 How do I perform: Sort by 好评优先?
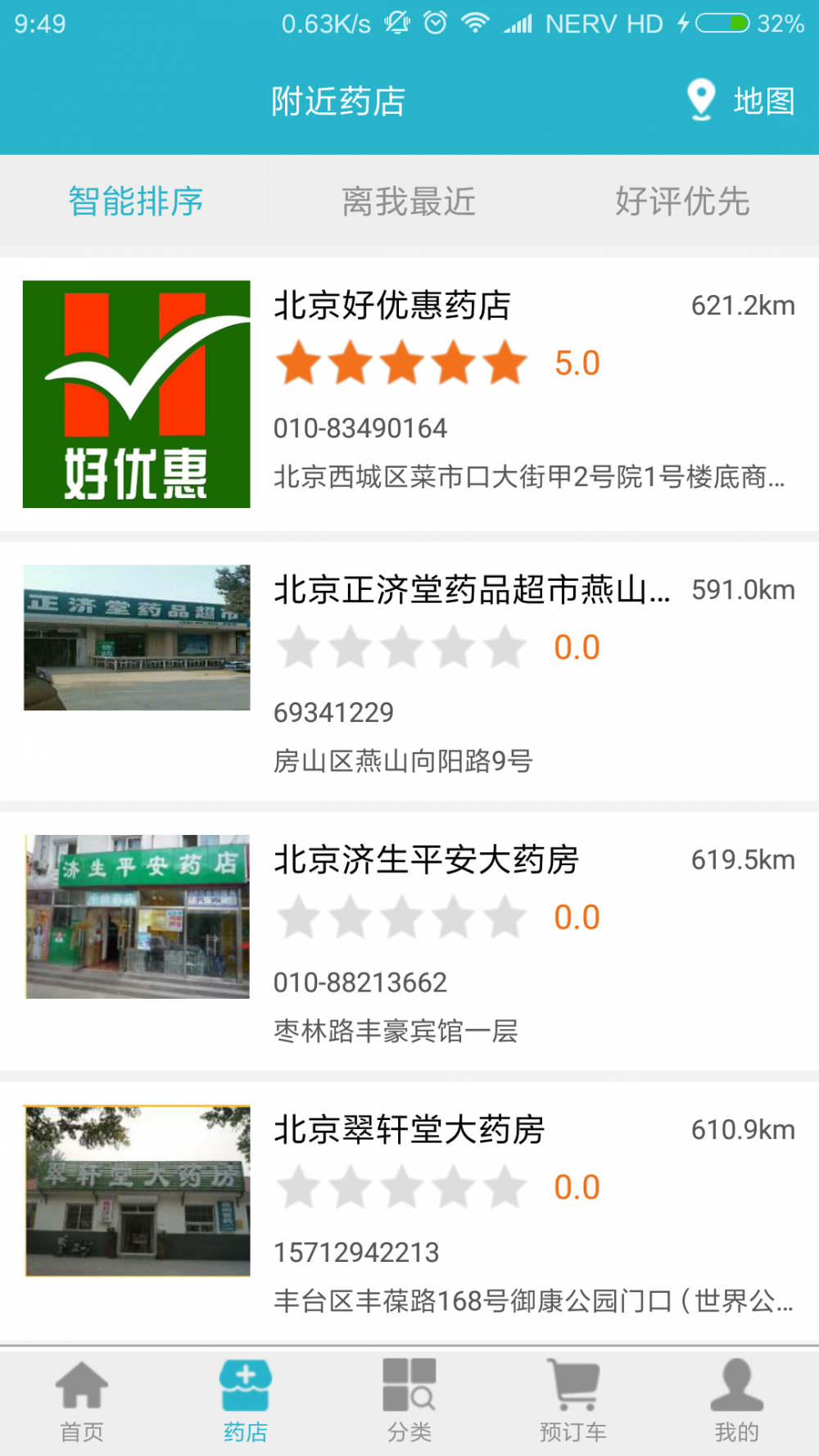tap(682, 202)
